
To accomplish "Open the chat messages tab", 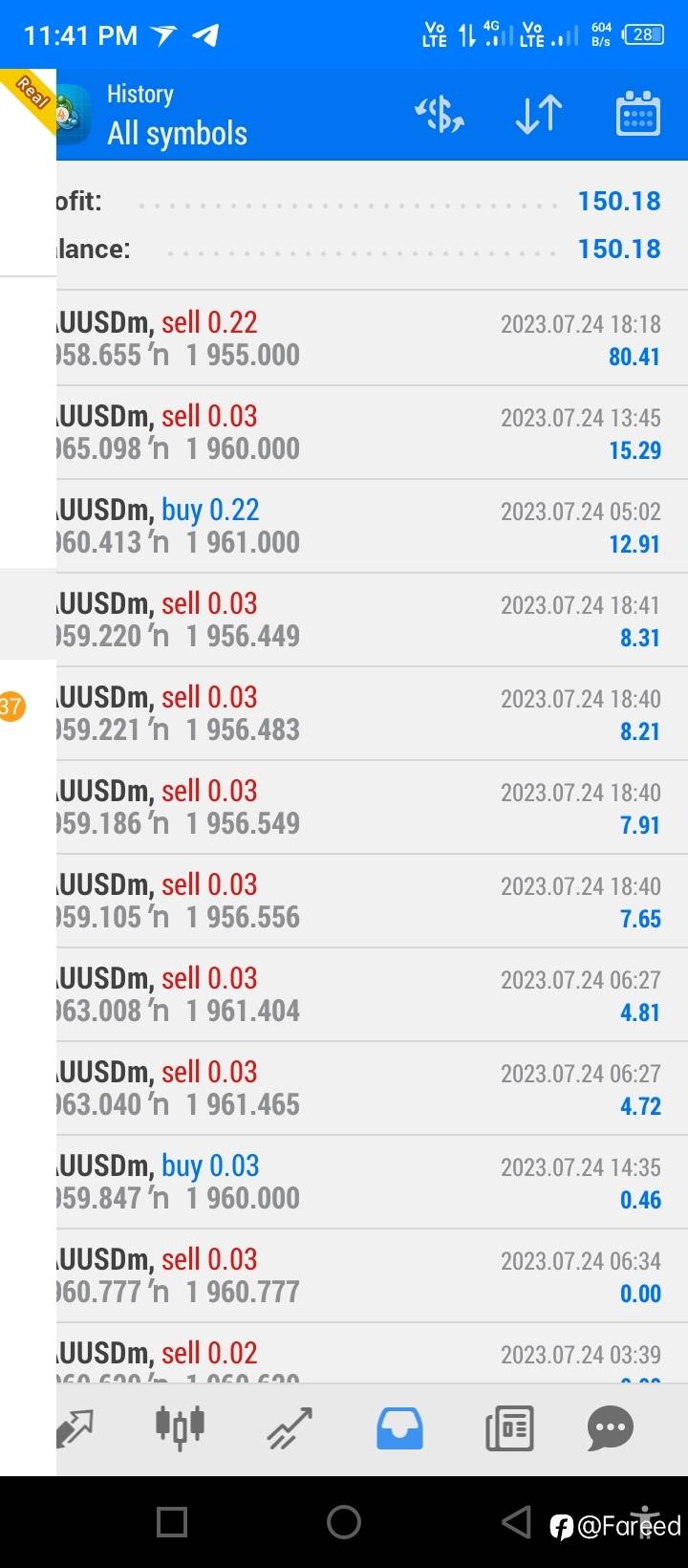I will pos(611,1428).
